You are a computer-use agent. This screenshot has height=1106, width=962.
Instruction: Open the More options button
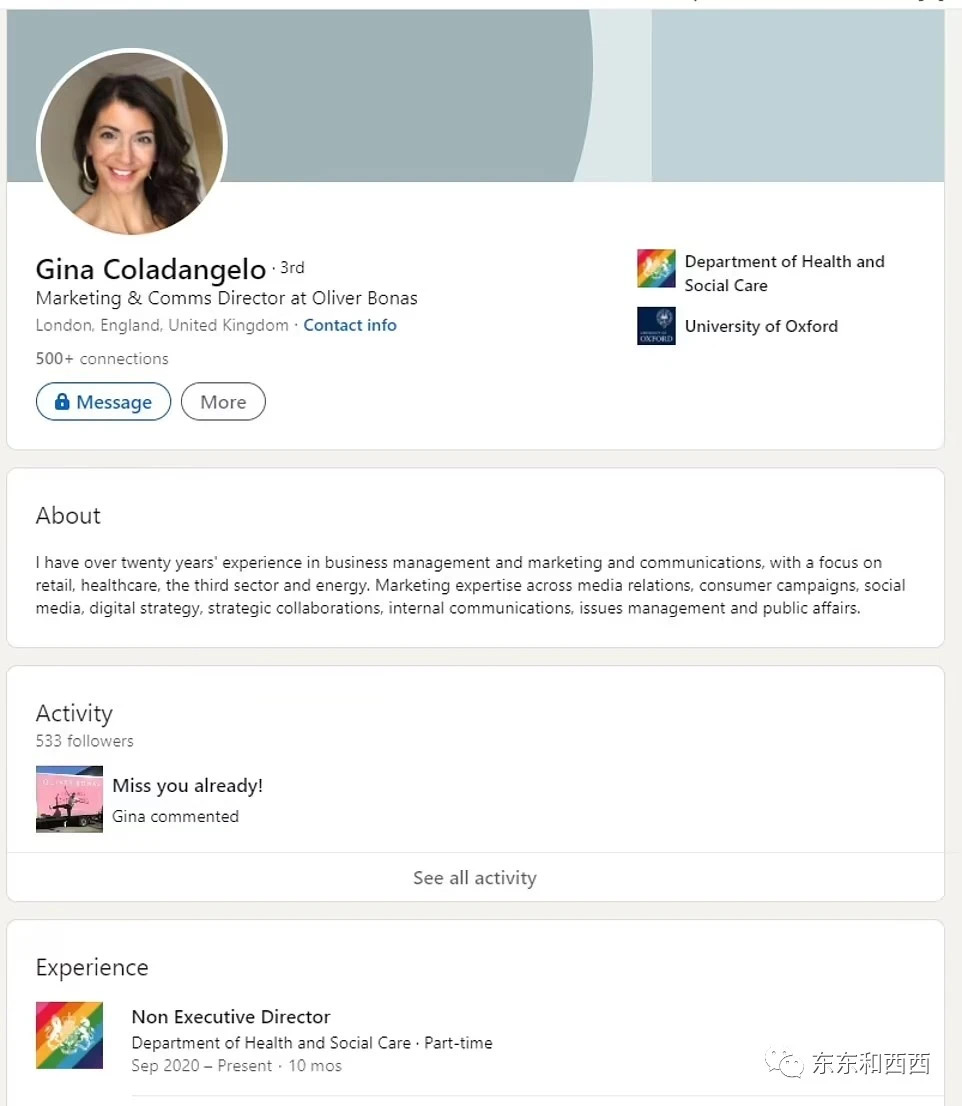(x=223, y=402)
